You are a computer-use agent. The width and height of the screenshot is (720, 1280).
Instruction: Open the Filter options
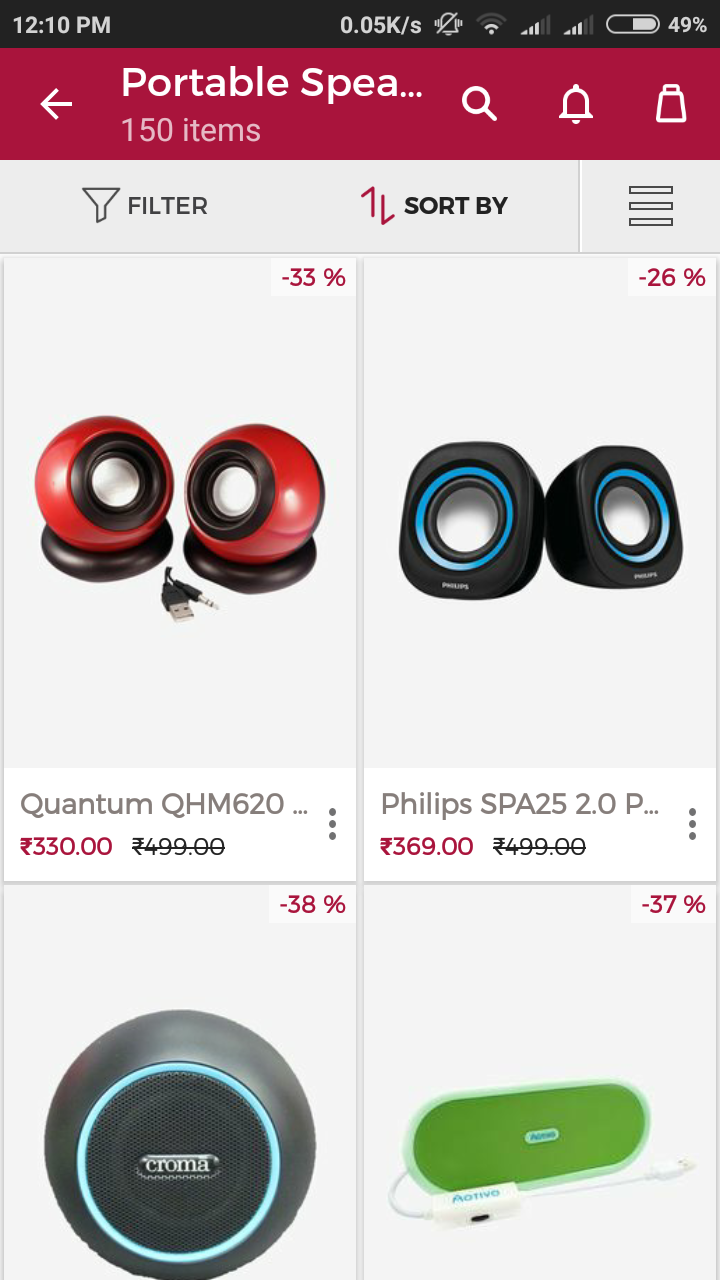(145, 206)
